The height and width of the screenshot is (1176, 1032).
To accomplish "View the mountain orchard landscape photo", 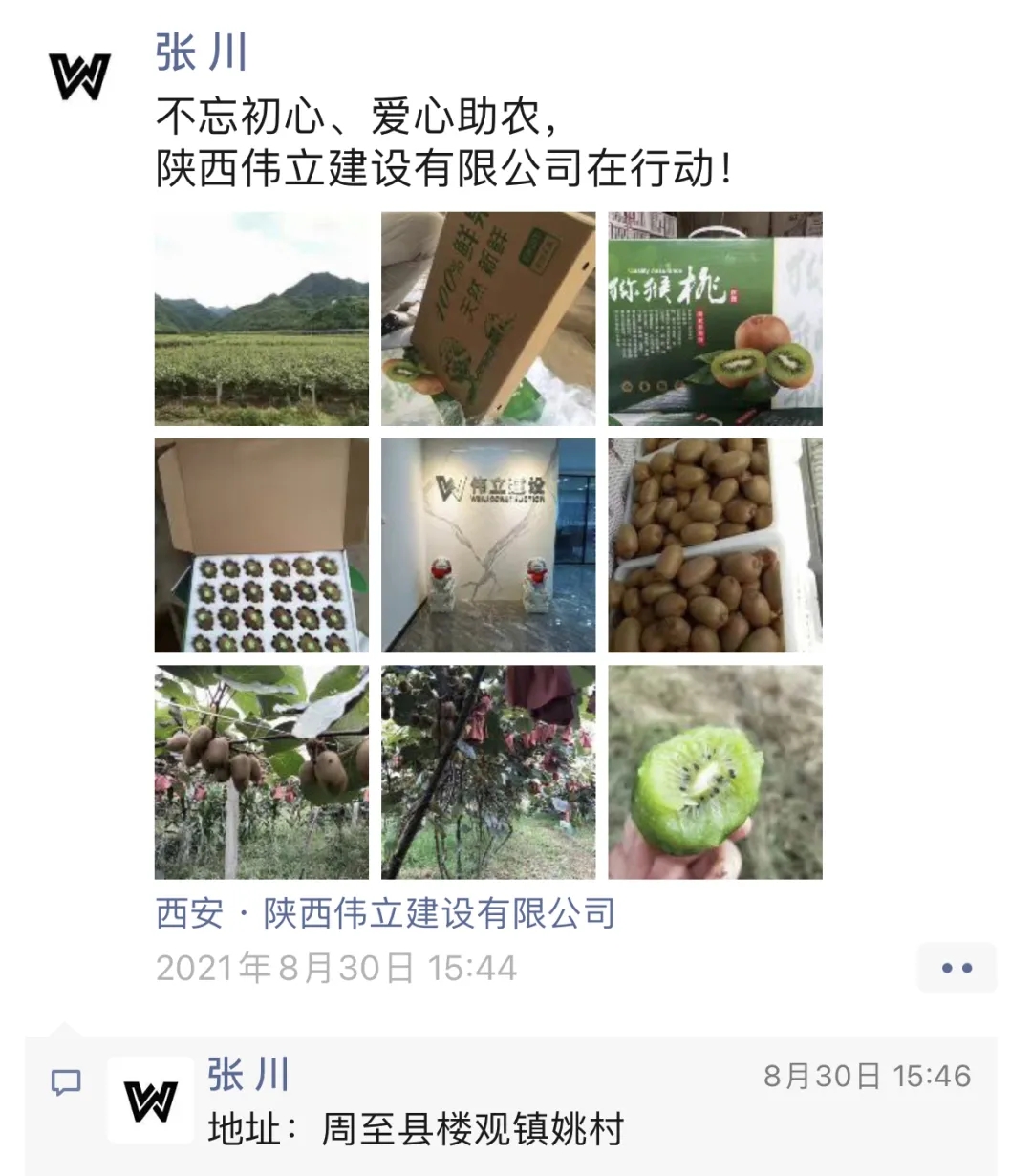I will coord(262,319).
